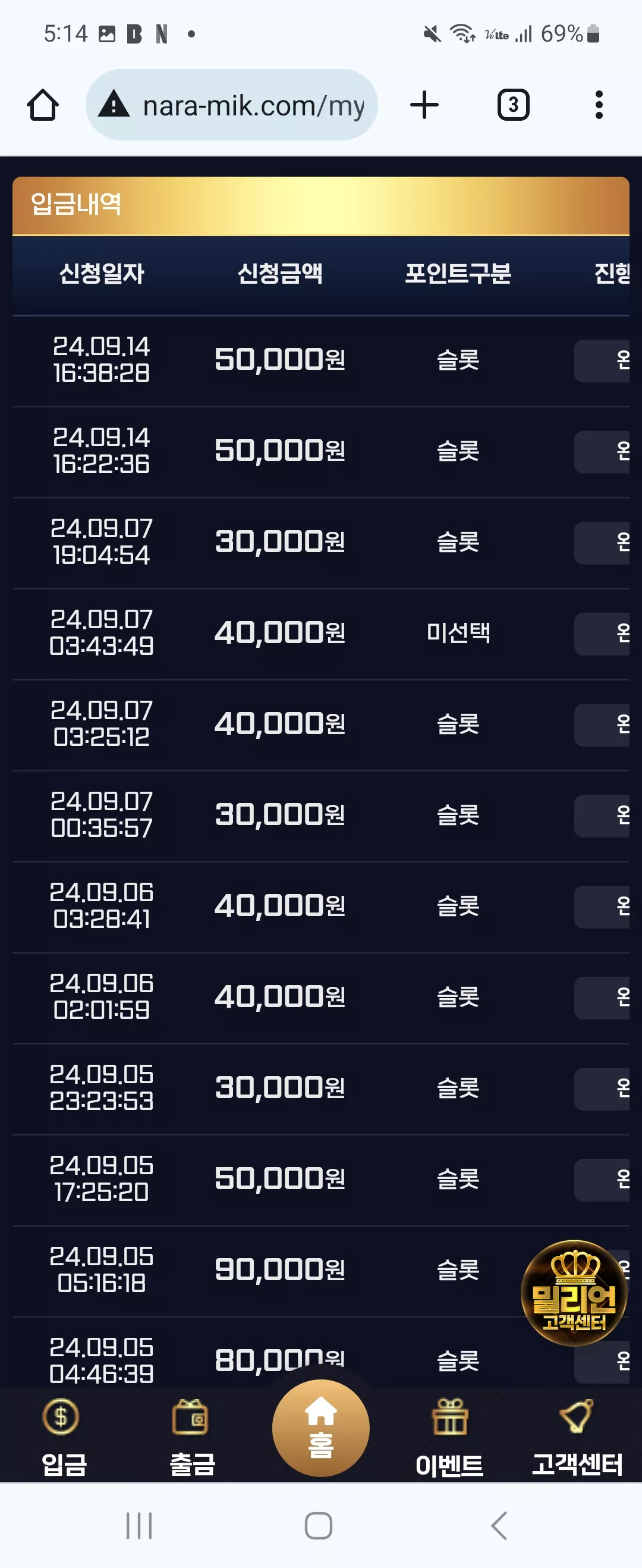642x1568 pixels.
Task: Open the 이벤트 events tab
Action: (x=449, y=1438)
